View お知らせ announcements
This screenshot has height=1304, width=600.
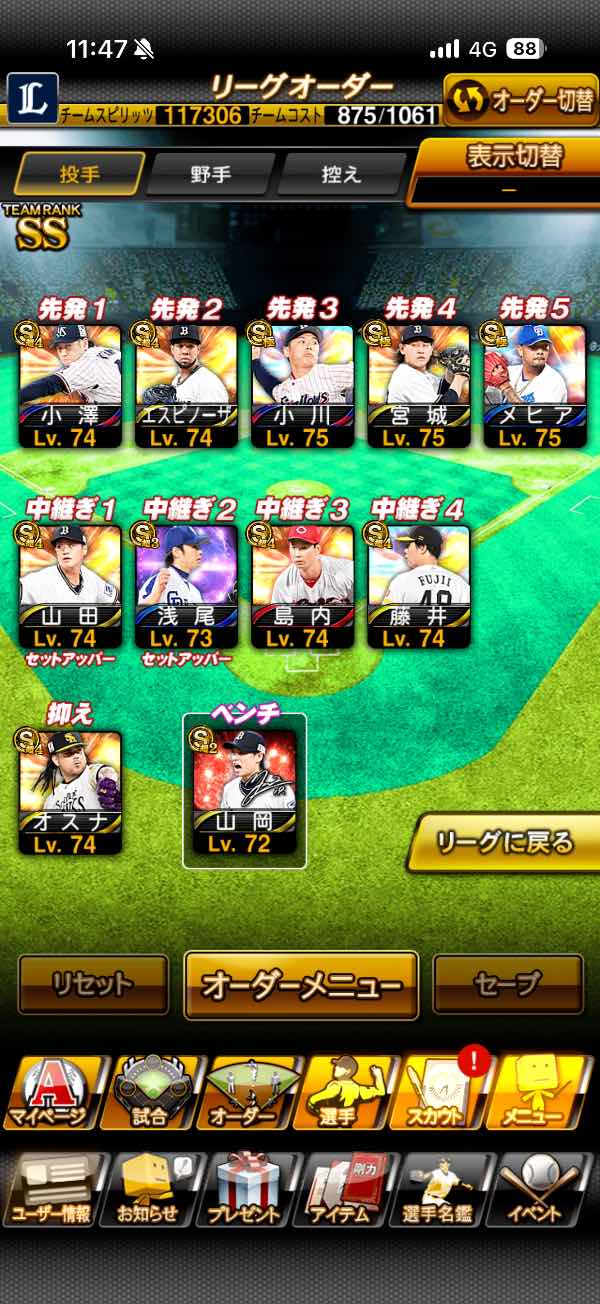point(151,1190)
